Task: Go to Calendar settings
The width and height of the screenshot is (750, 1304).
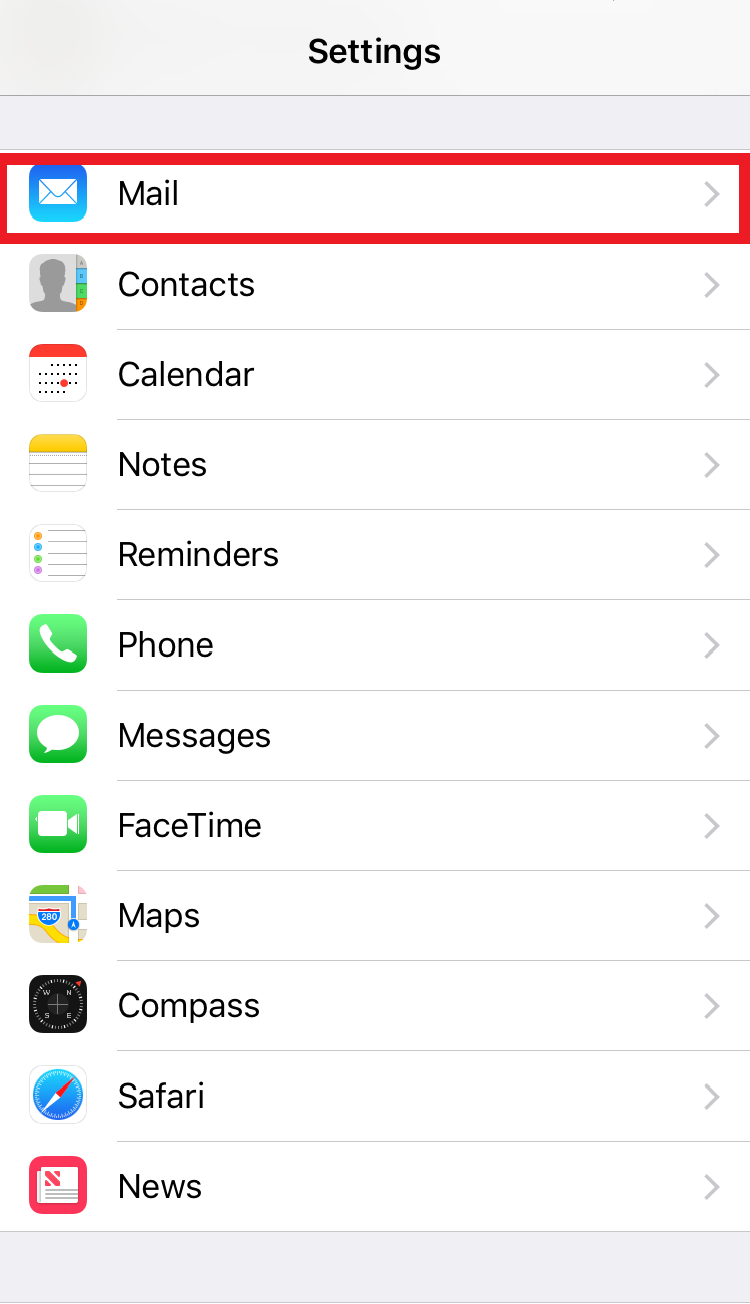Action: click(375, 374)
